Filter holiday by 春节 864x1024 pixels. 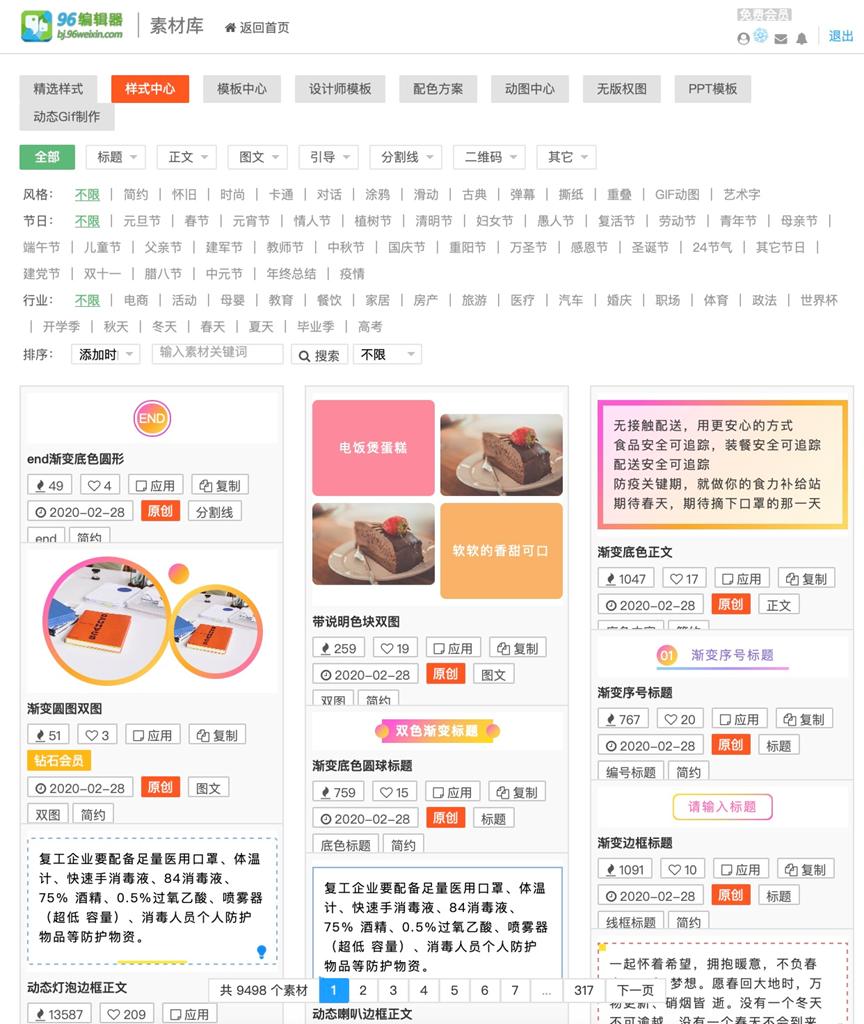pos(197,220)
